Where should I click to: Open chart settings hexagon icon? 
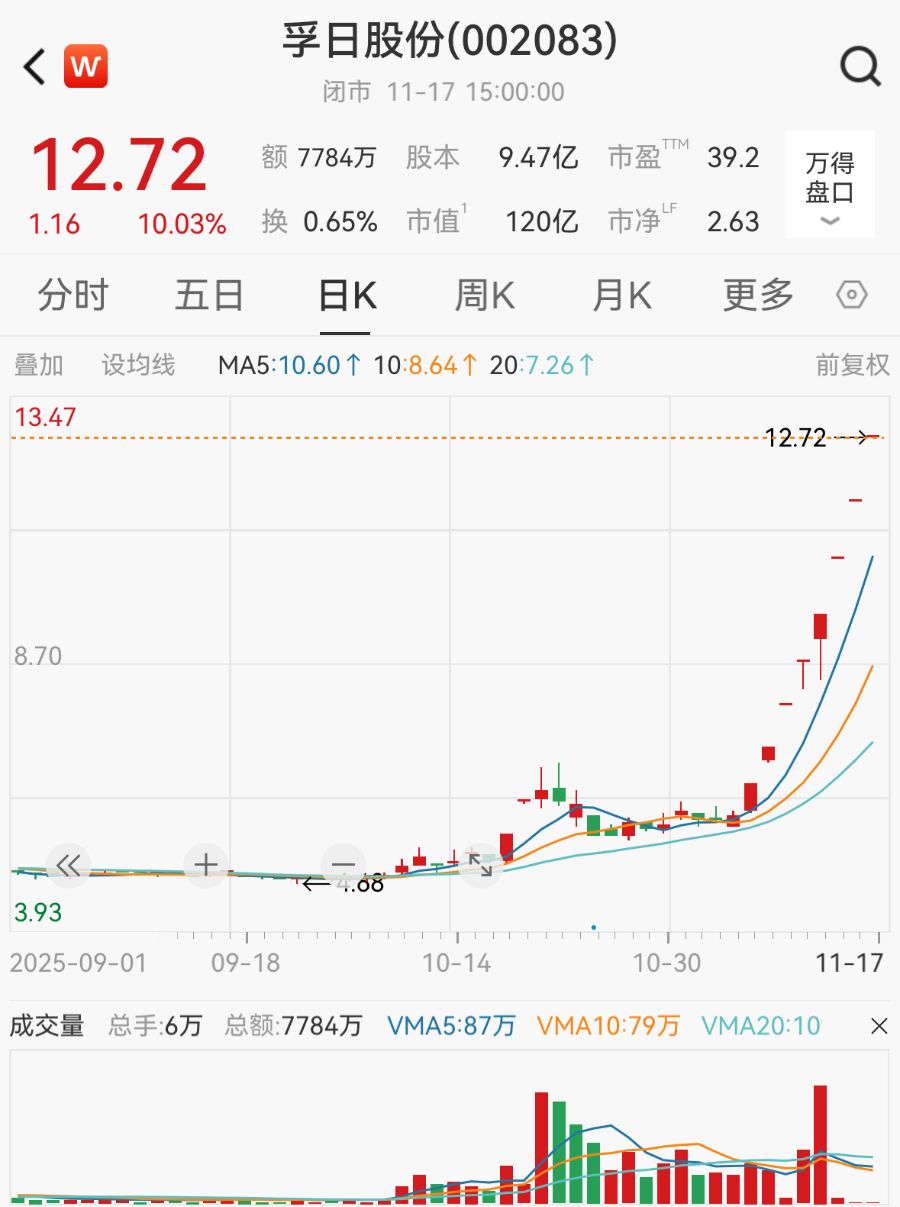point(851,296)
